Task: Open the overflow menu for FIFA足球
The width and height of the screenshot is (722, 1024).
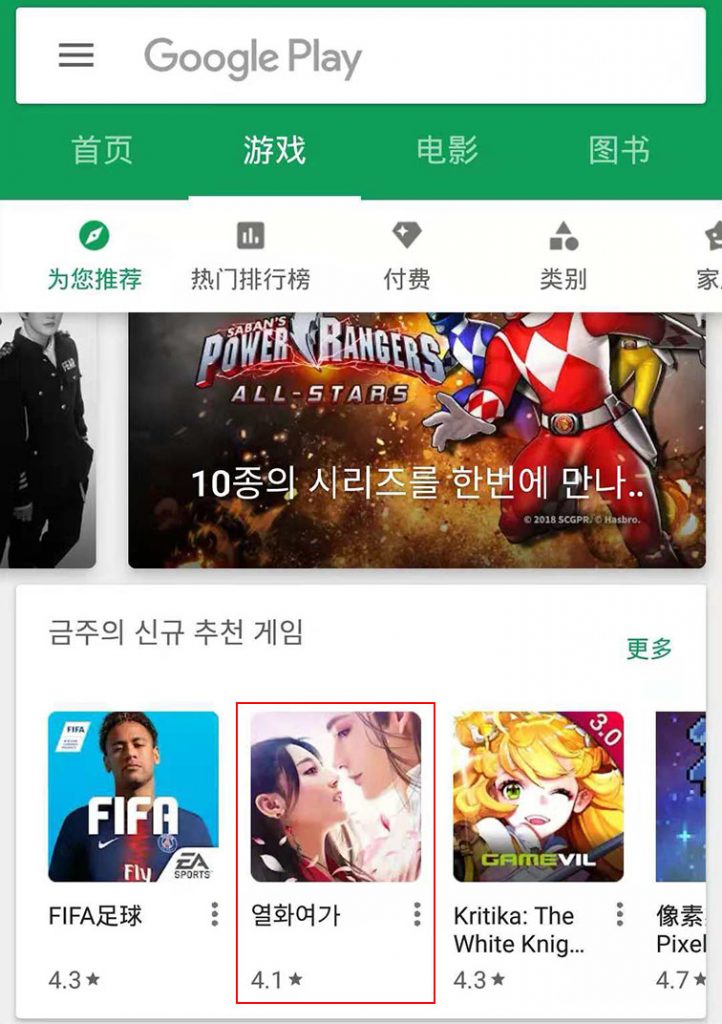Action: click(x=214, y=914)
